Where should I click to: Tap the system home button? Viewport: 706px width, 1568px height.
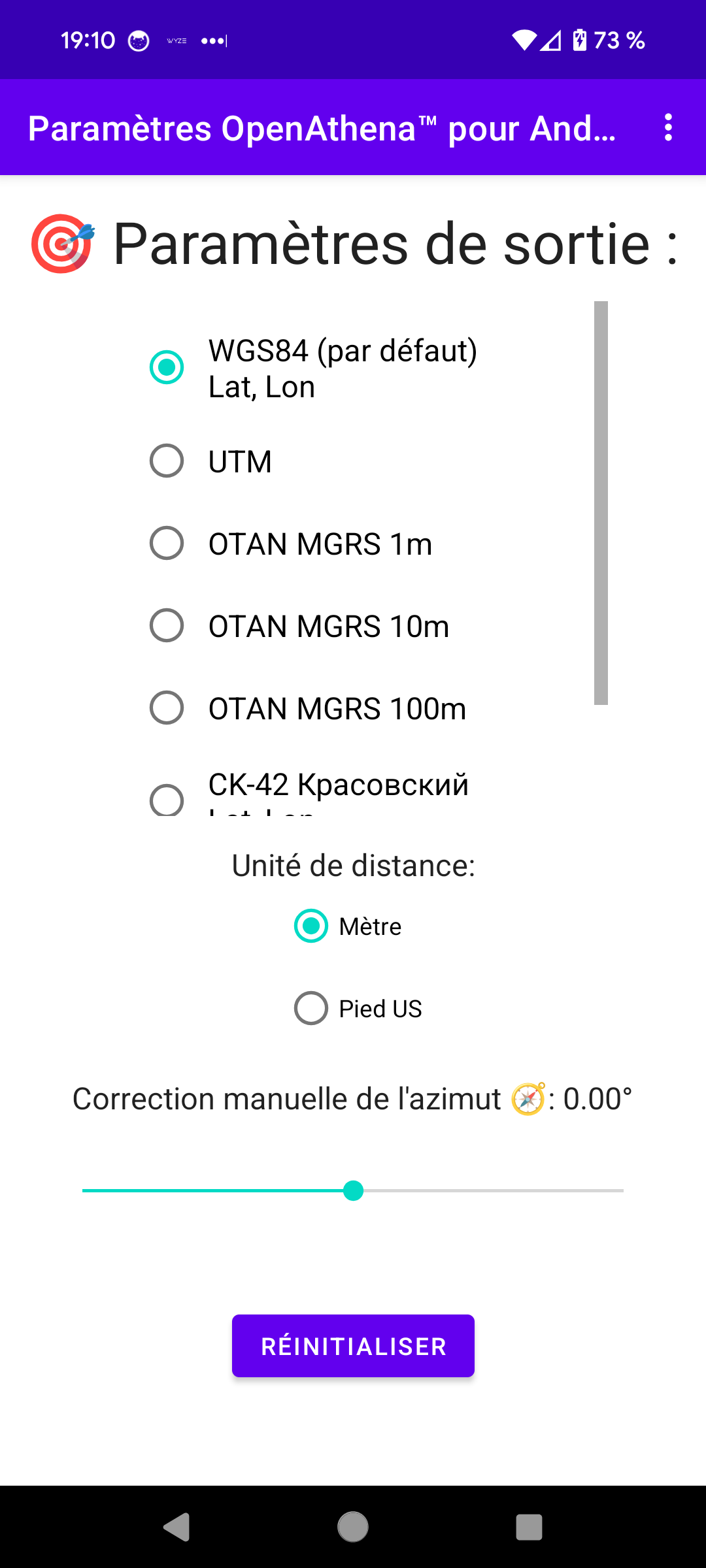pos(353,1527)
